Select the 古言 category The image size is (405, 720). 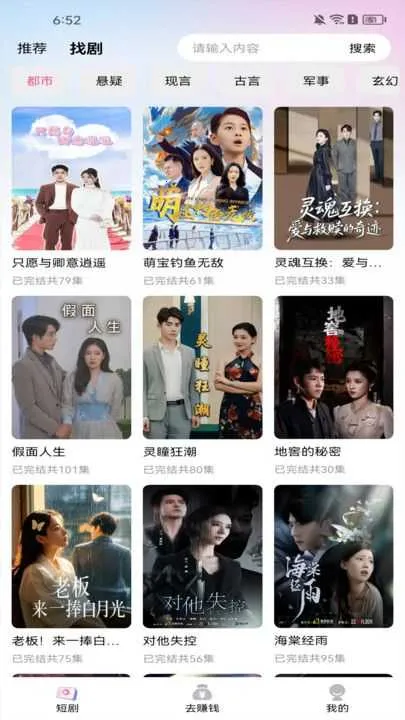tap(247, 81)
